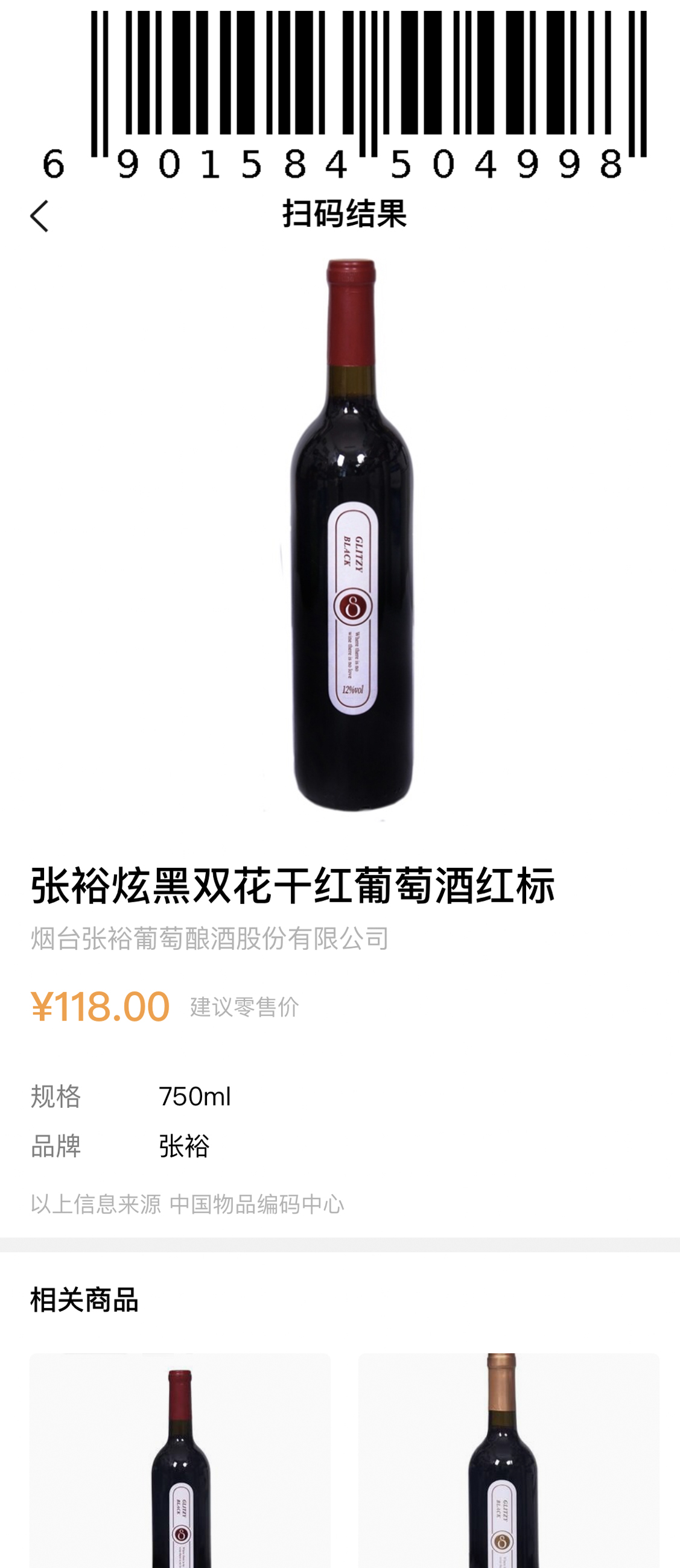Open the gold-capped related wine product
This screenshot has width=680, height=1568.
pyautogui.click(x=508, y=1461)
